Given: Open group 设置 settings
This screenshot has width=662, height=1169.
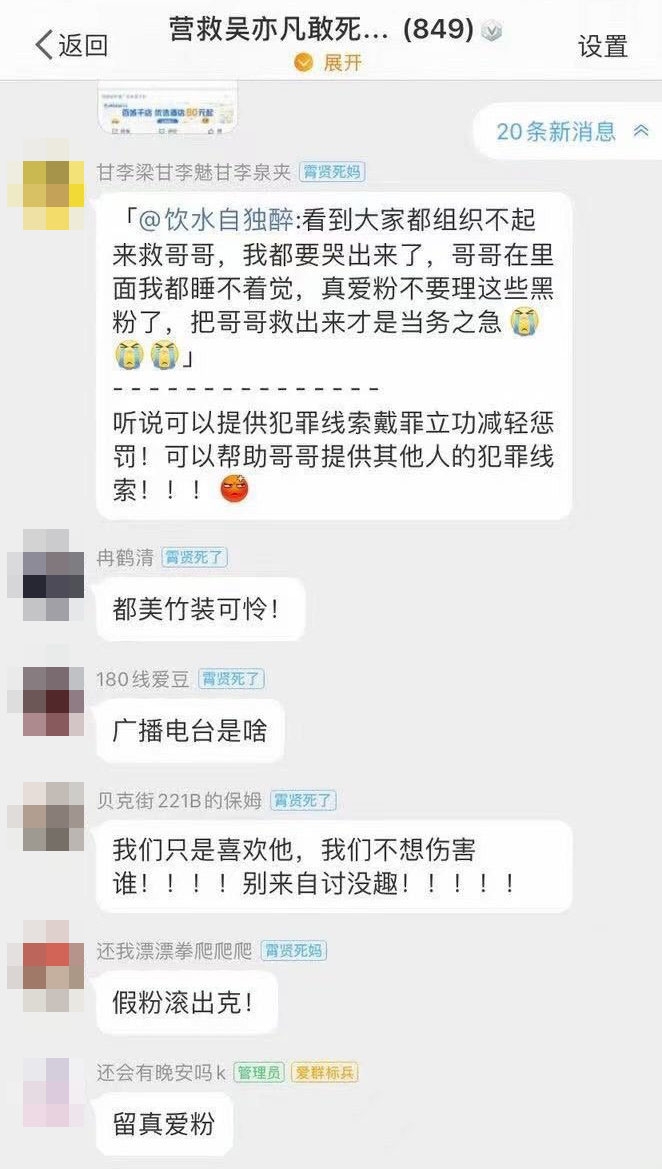Looking at the screenshot, I should tap(602, 46).
